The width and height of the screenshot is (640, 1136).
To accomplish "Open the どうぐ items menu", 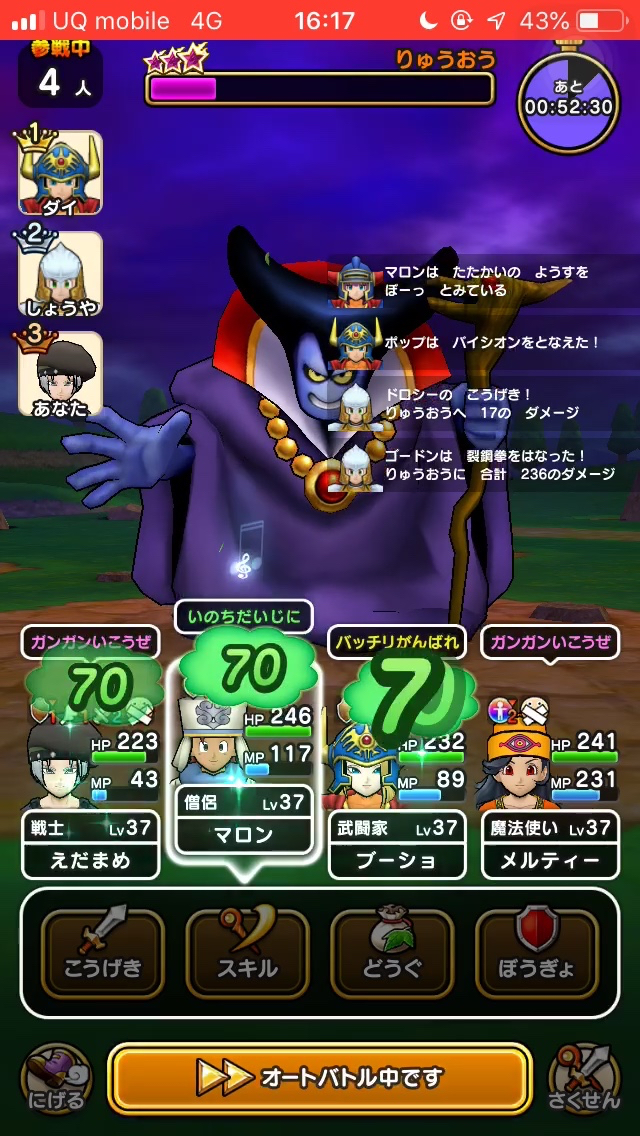I will click(x=392, y=953).
